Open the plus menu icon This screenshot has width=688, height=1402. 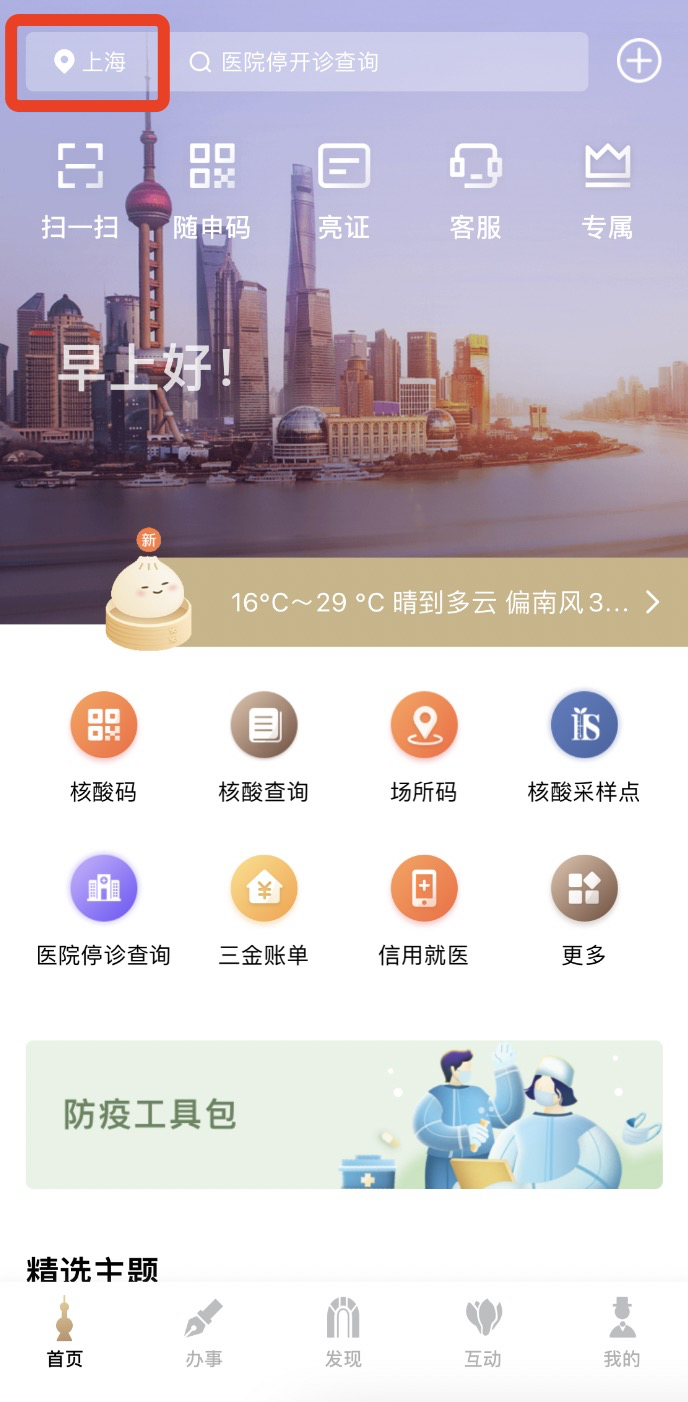tap(638, 62)
